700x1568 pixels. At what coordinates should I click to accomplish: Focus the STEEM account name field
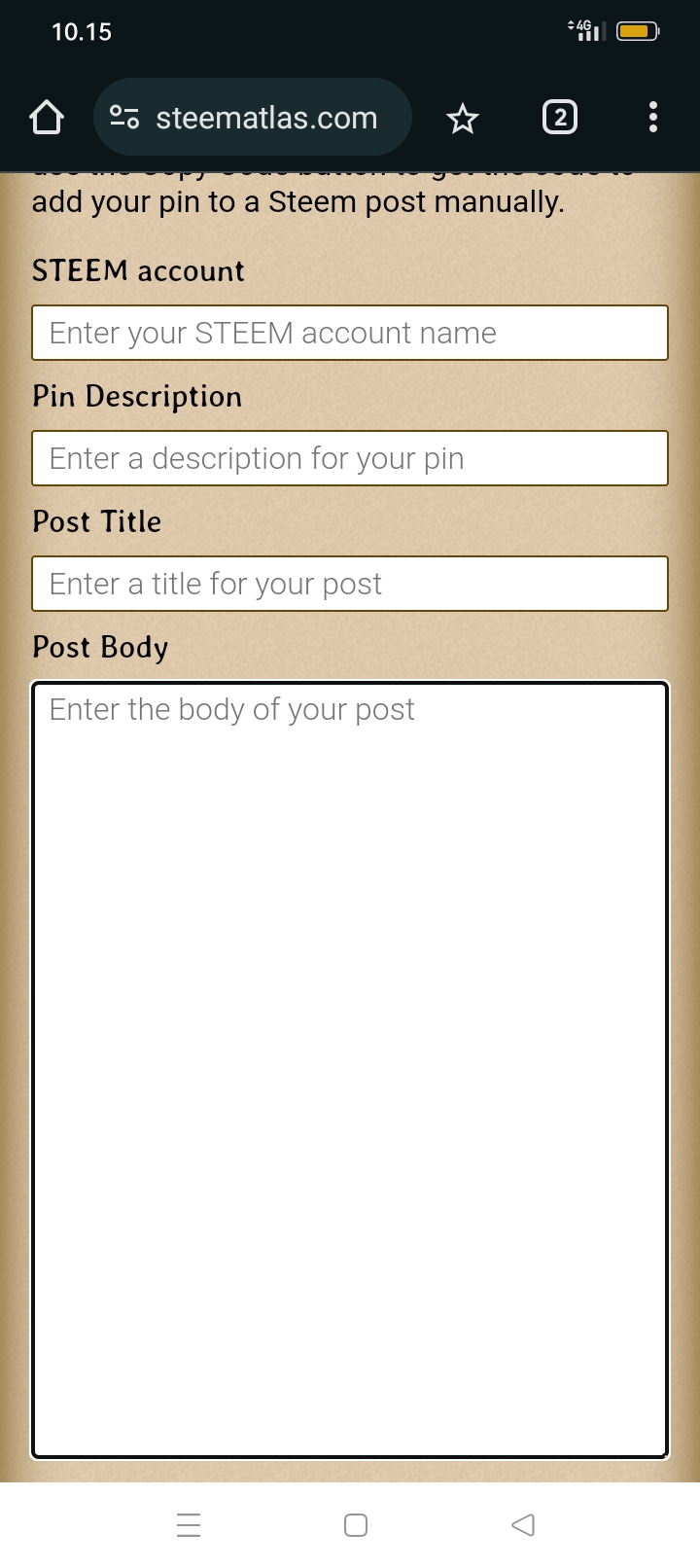click(350, 333)
